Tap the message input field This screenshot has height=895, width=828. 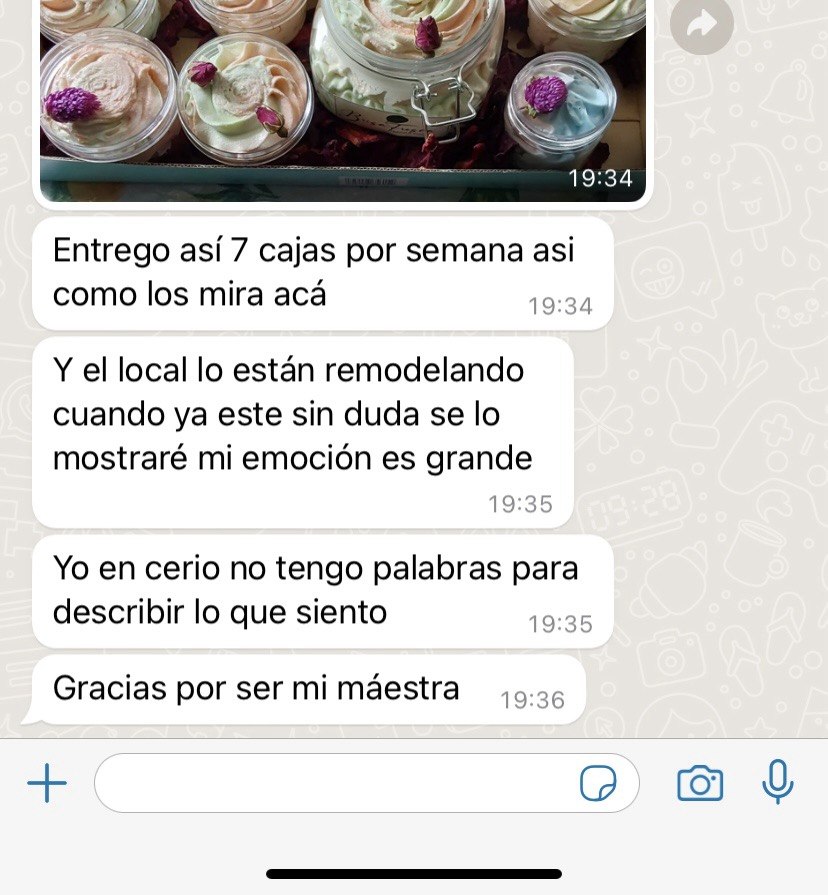[335, 783]
